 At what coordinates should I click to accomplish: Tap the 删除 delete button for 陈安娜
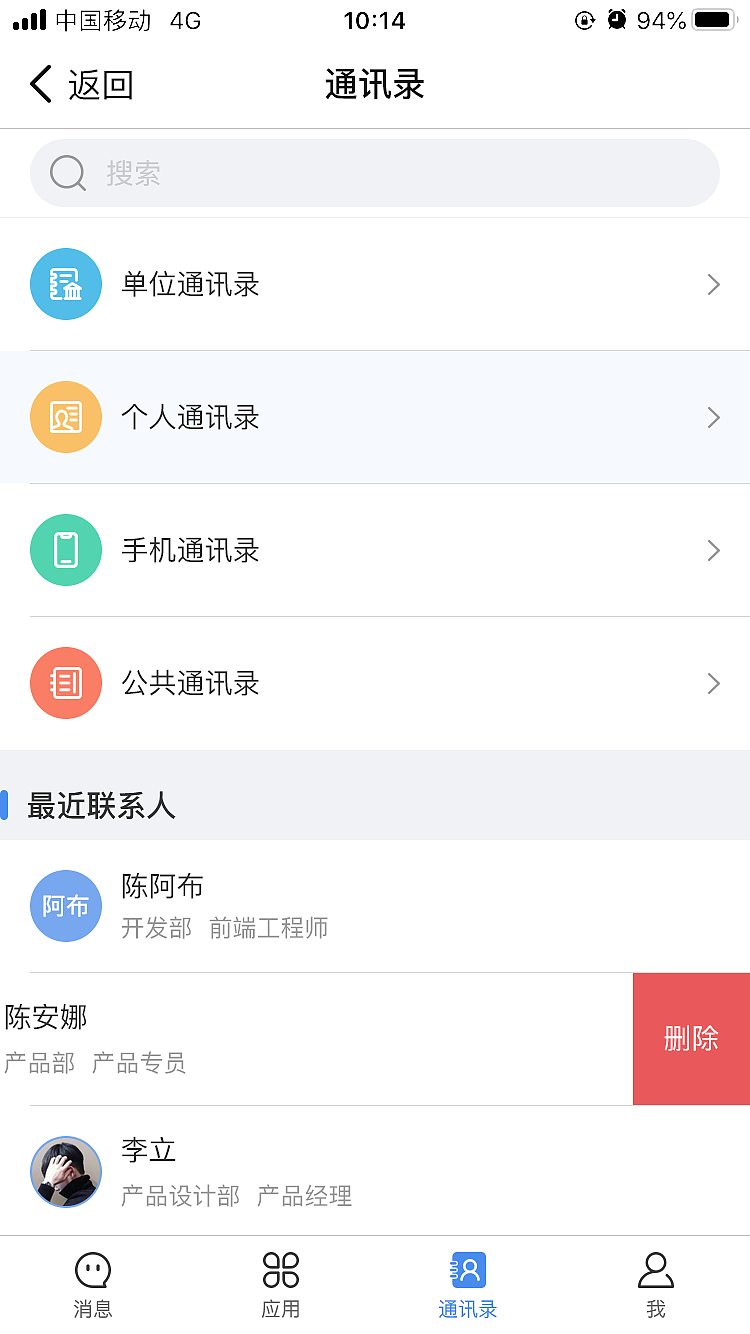click(x=691, y=1038)
